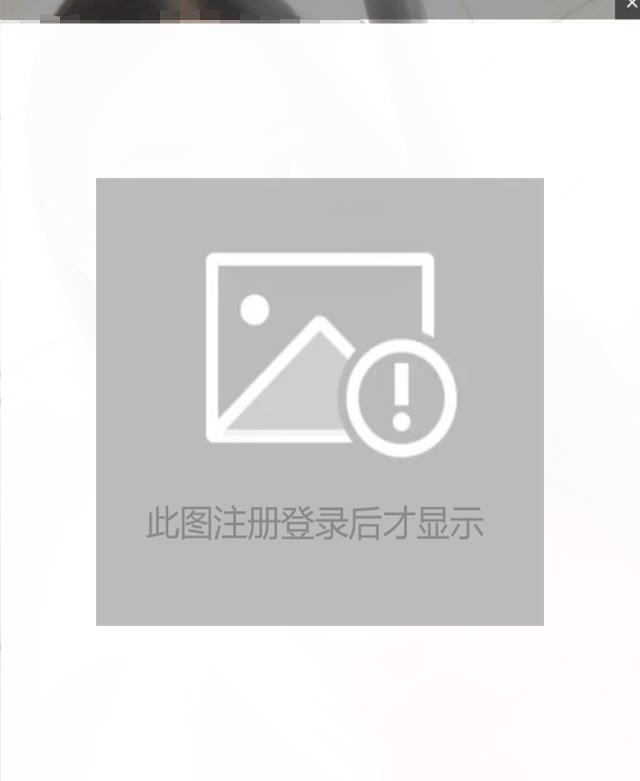
Task: Tap the login-required image placeholder
Action: pos(320,401)
